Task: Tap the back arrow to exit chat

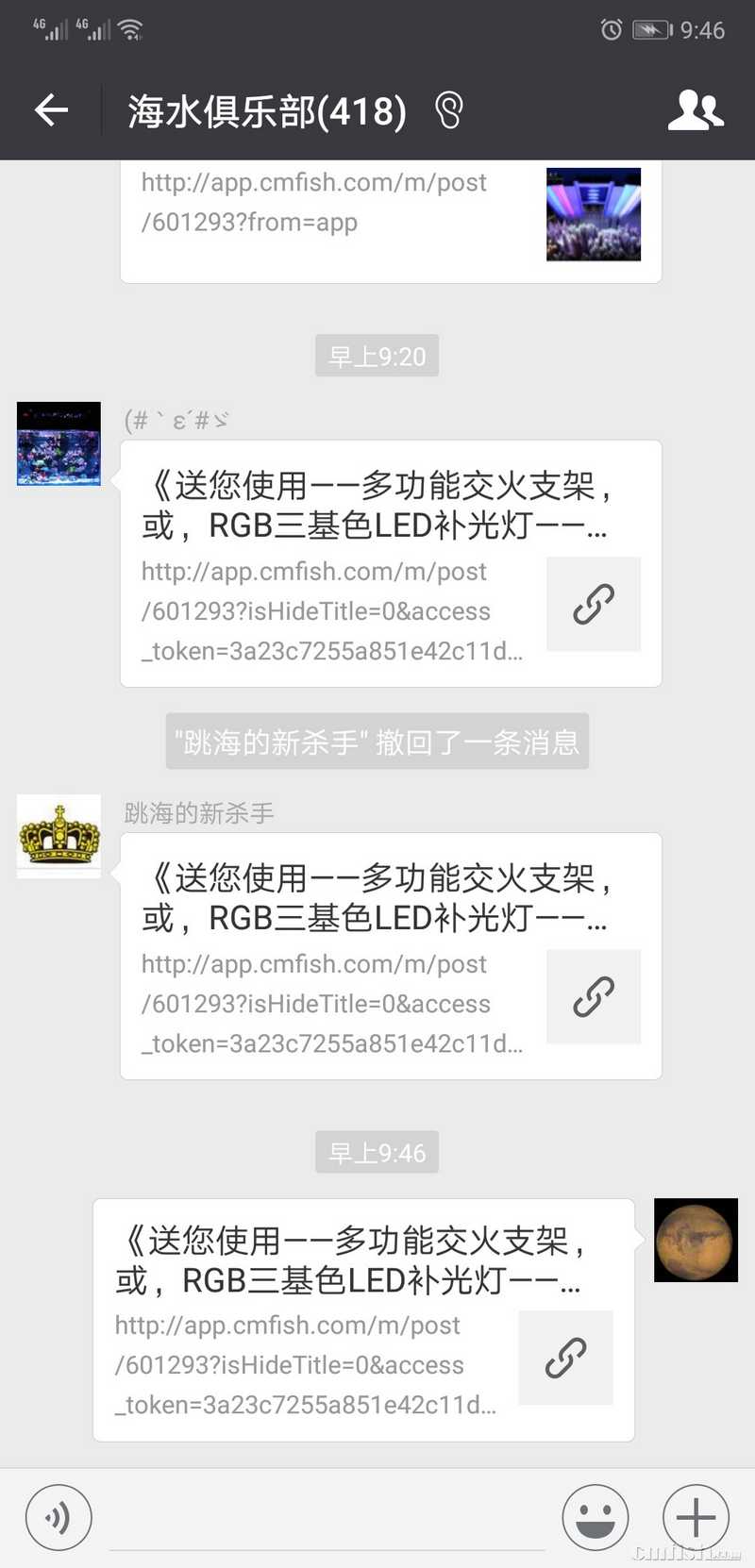Action: click(51, 110)
